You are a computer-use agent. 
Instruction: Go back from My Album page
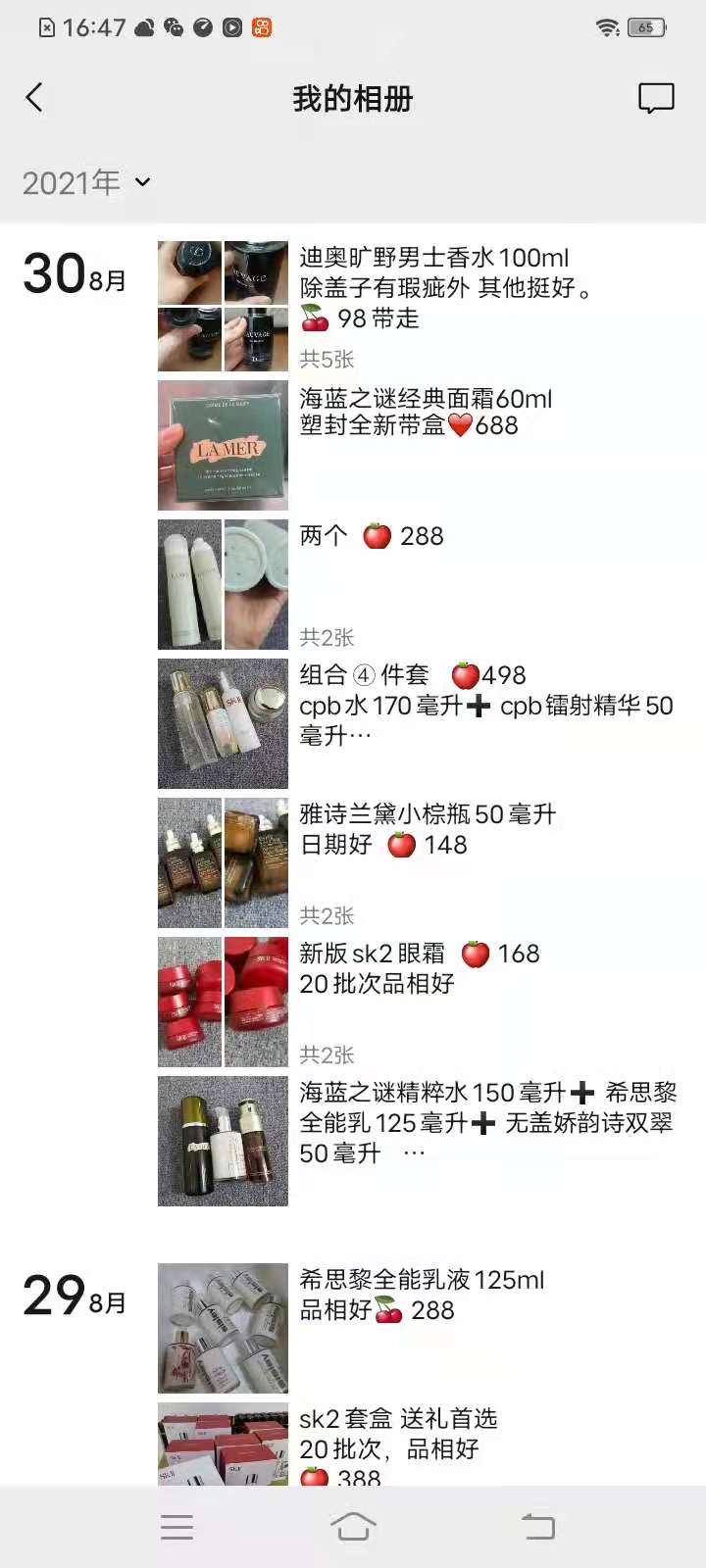[34, 97]
